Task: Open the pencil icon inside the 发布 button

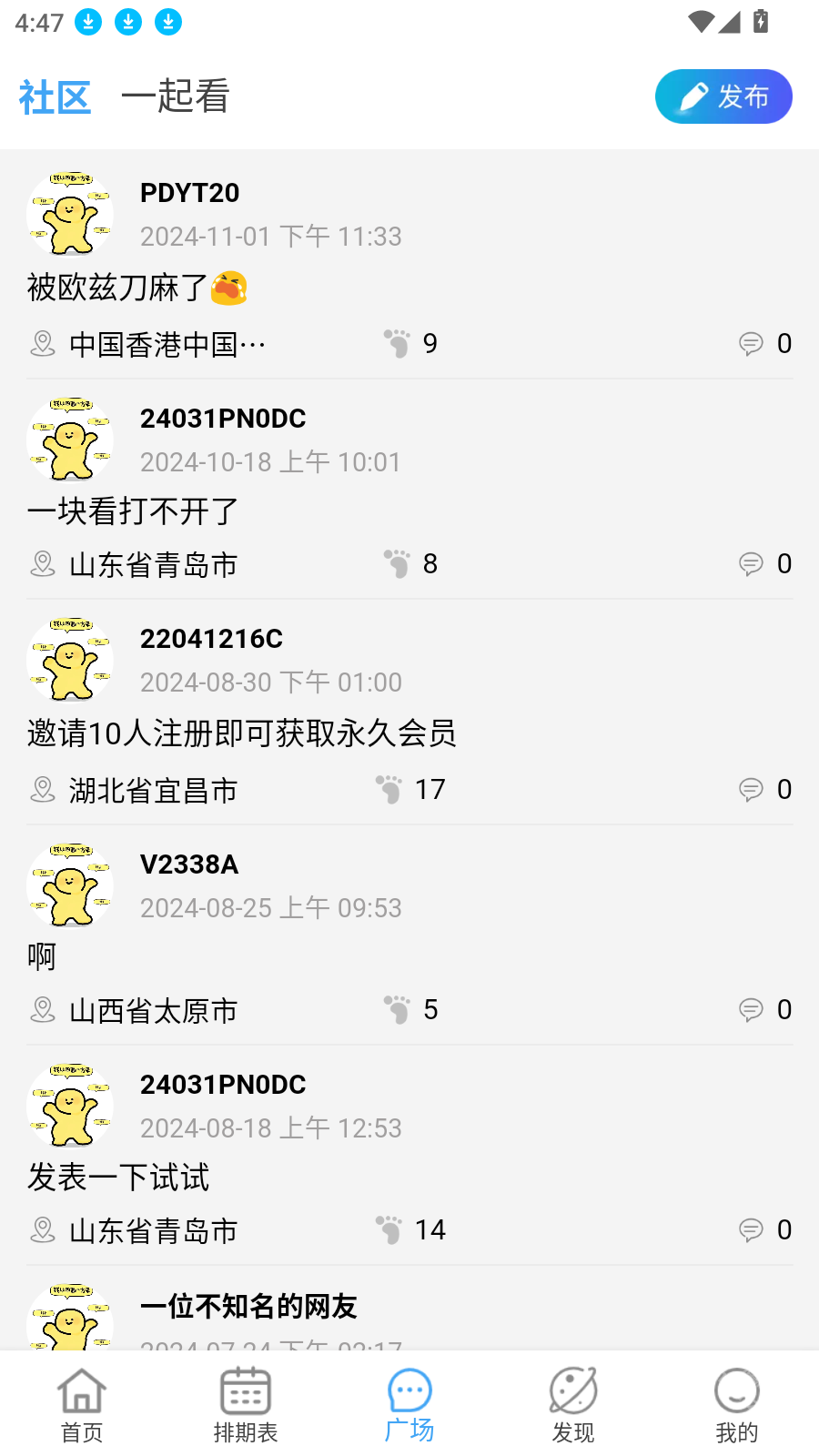Action: pos(693,95)
